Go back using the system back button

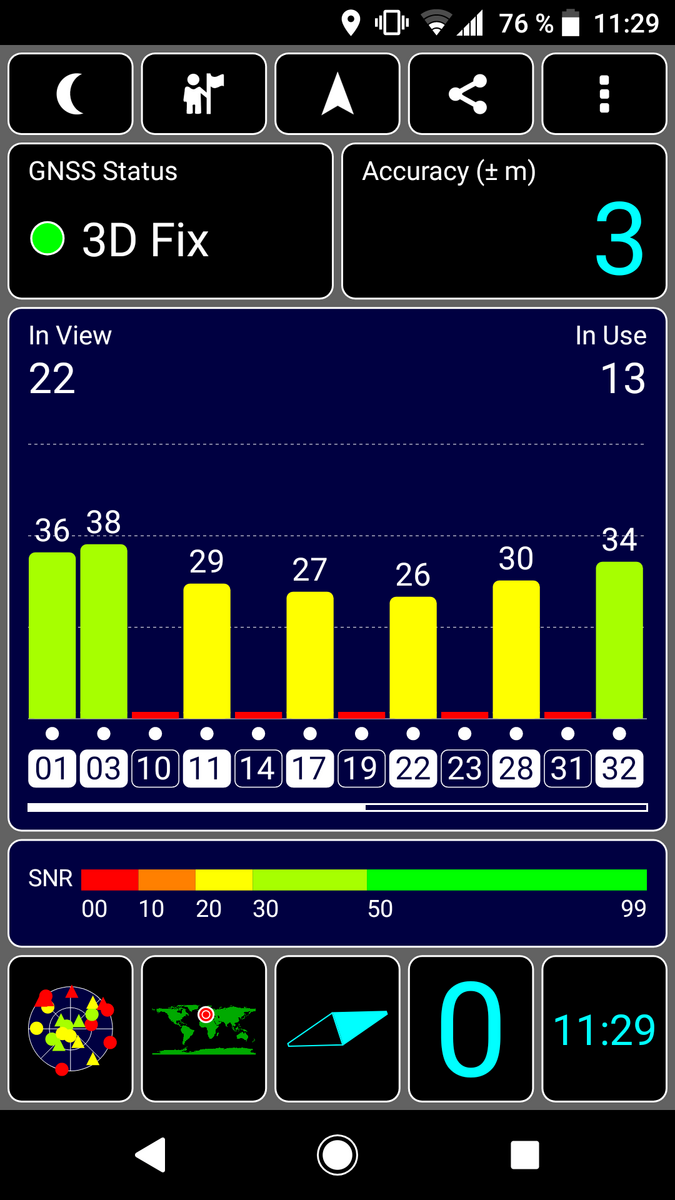(x=150, y=1155)
